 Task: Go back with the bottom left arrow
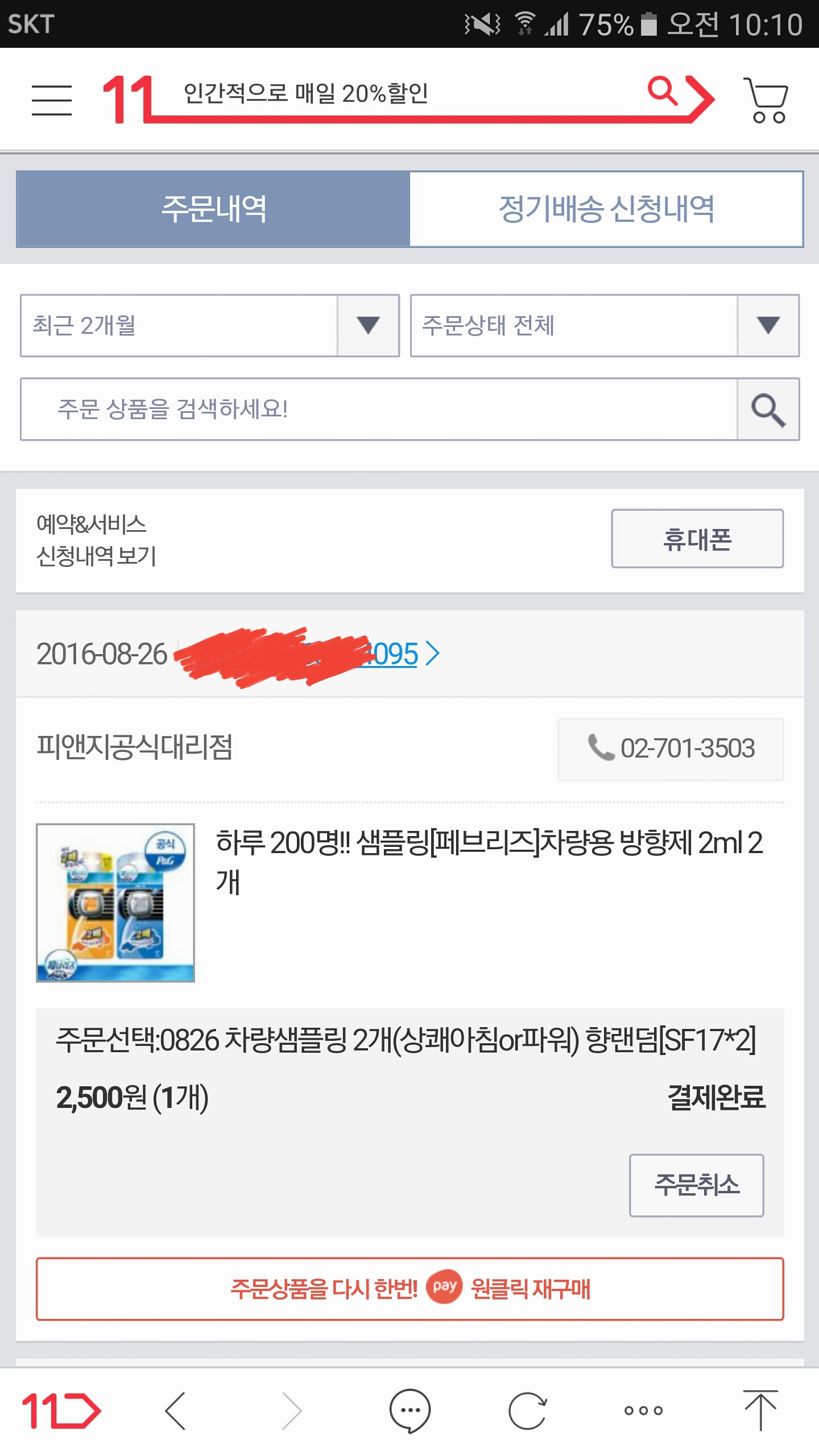(x=176, y=1410)
